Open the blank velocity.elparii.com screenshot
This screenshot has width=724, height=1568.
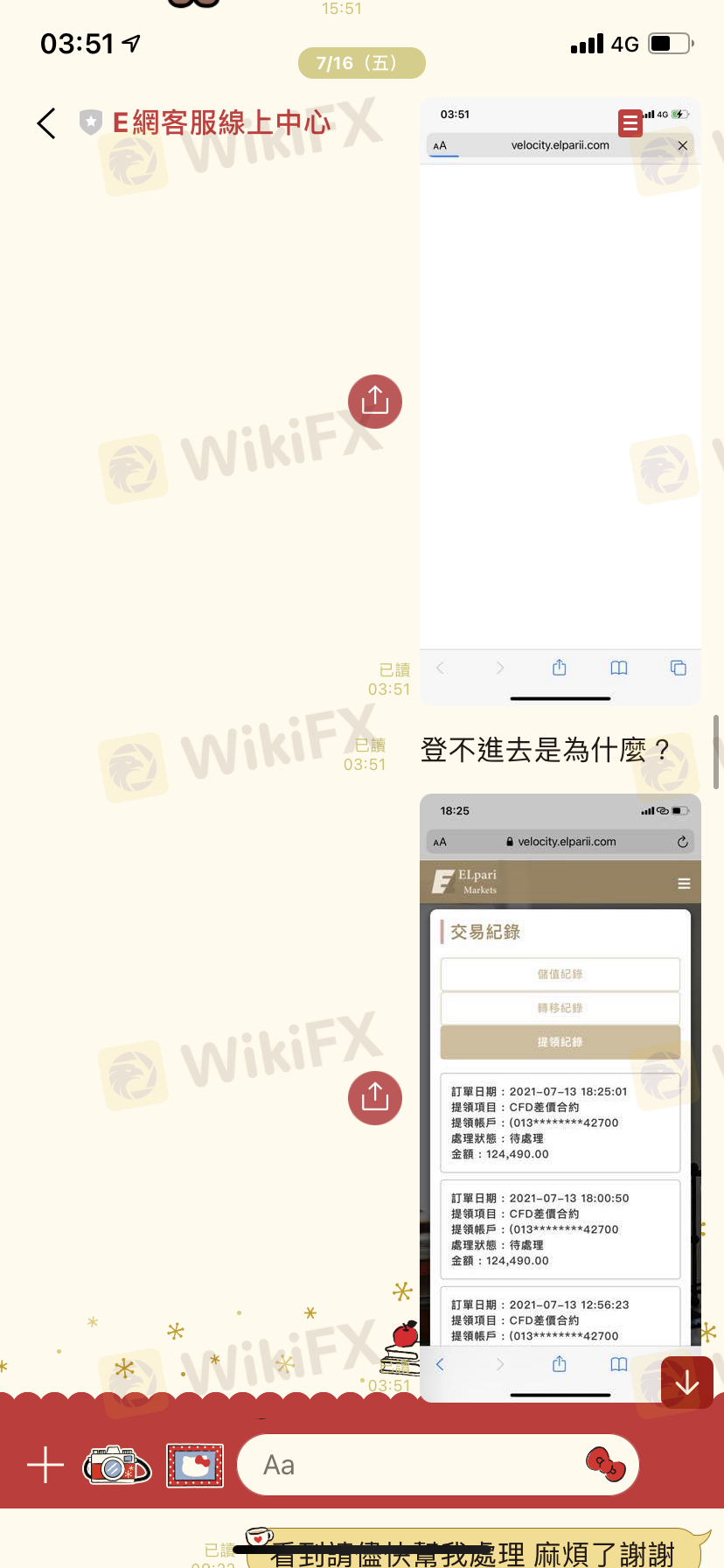point(560,402)
